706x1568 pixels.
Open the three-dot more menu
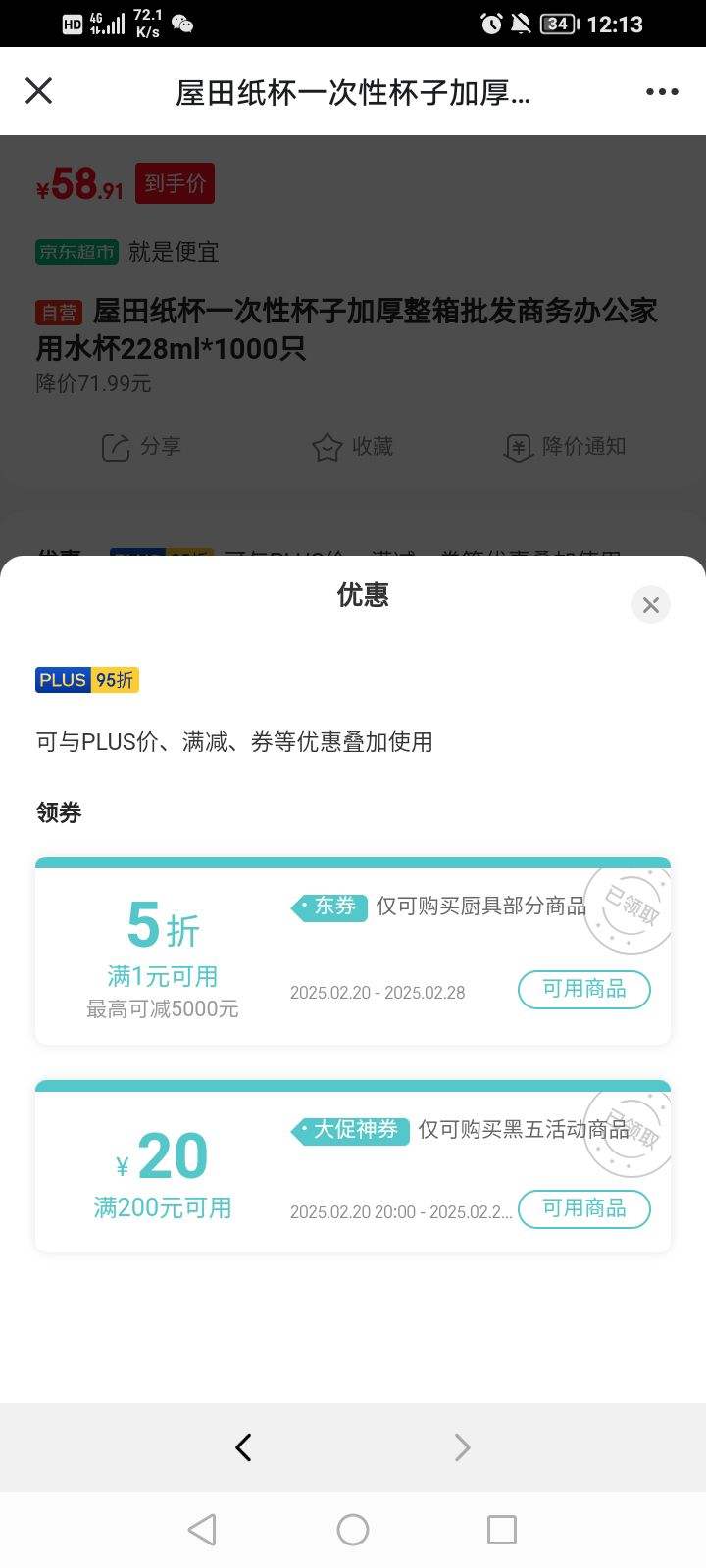(x=662, y=90)
